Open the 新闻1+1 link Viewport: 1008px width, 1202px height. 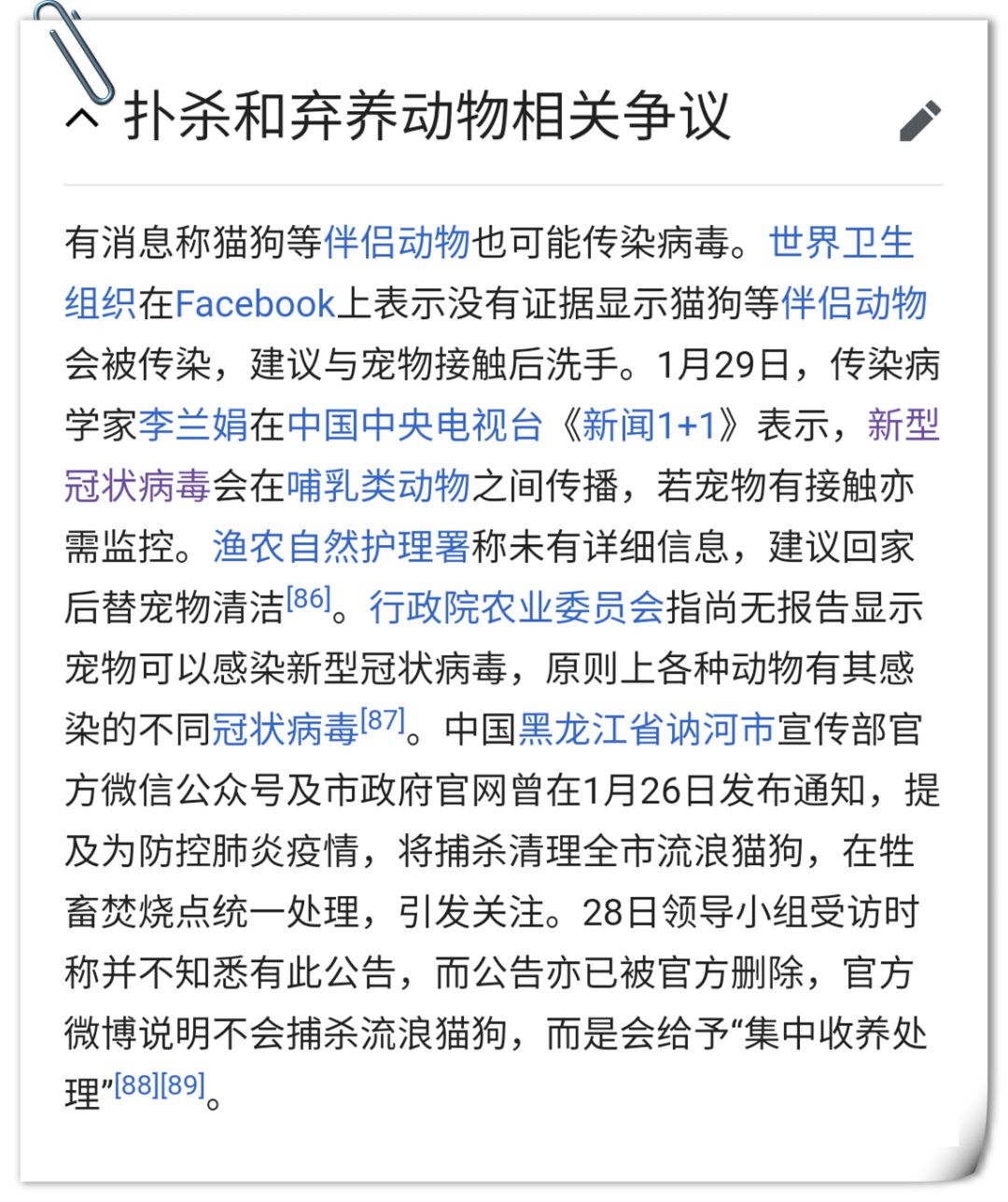point(648,426)
